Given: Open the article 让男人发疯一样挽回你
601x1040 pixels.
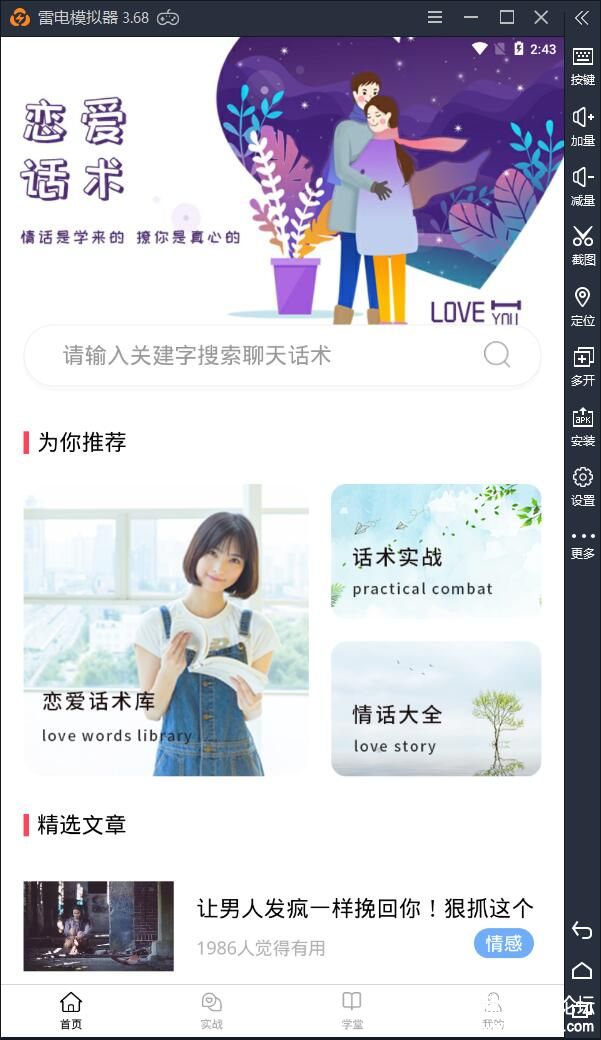Looking at the screenshot, I should click(x=364, y=908).
